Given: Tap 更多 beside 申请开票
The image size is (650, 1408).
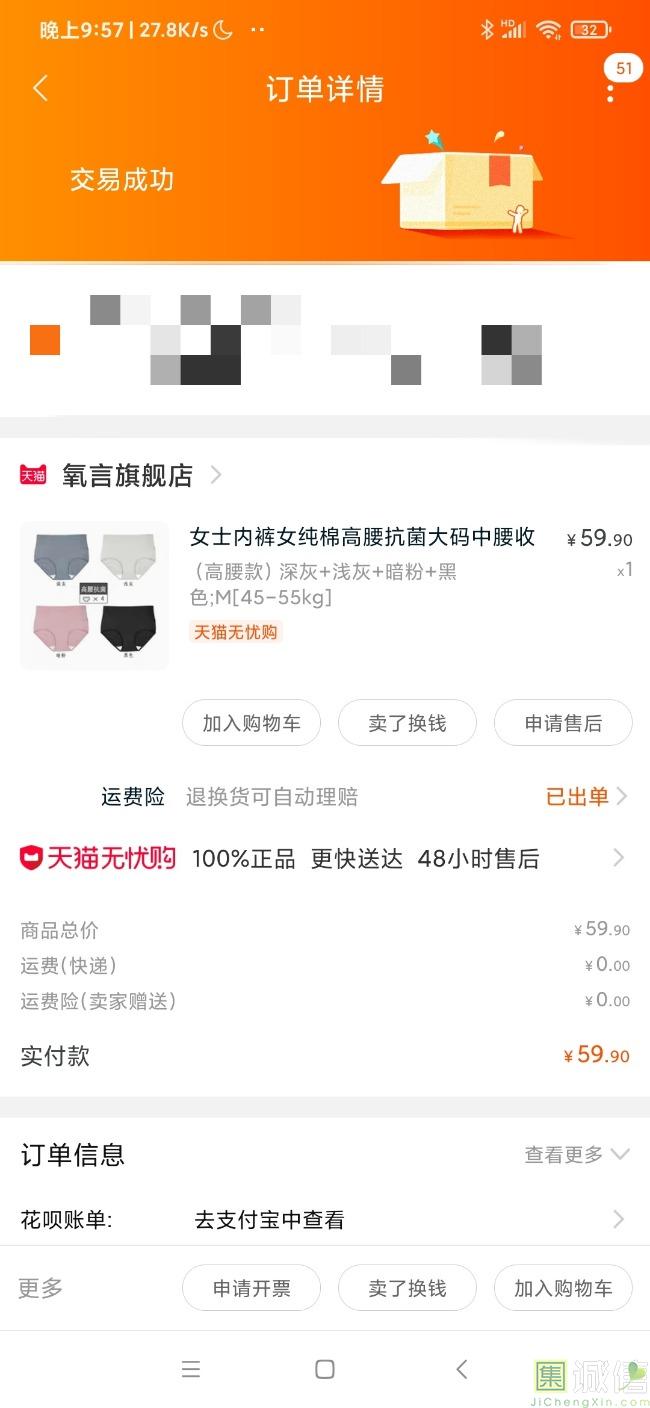Looking at the screenshot, I should (41, 1288).
